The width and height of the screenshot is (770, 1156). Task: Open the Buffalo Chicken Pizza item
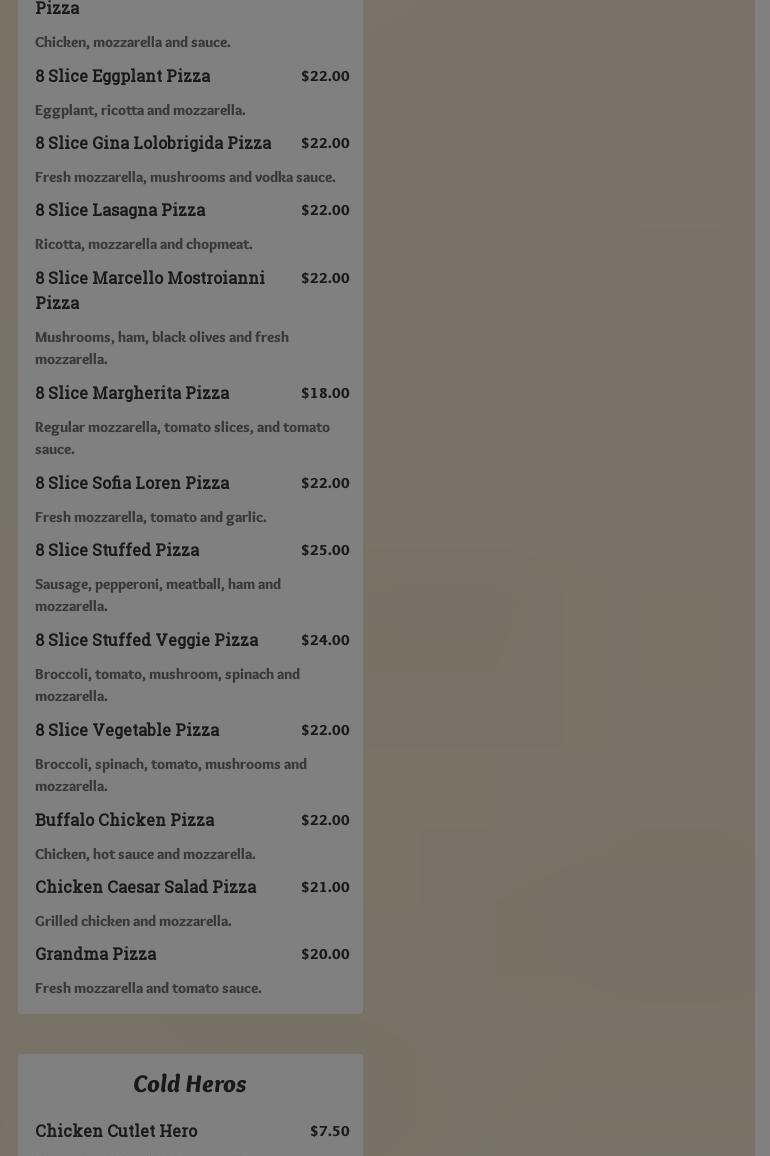[125, 820]
